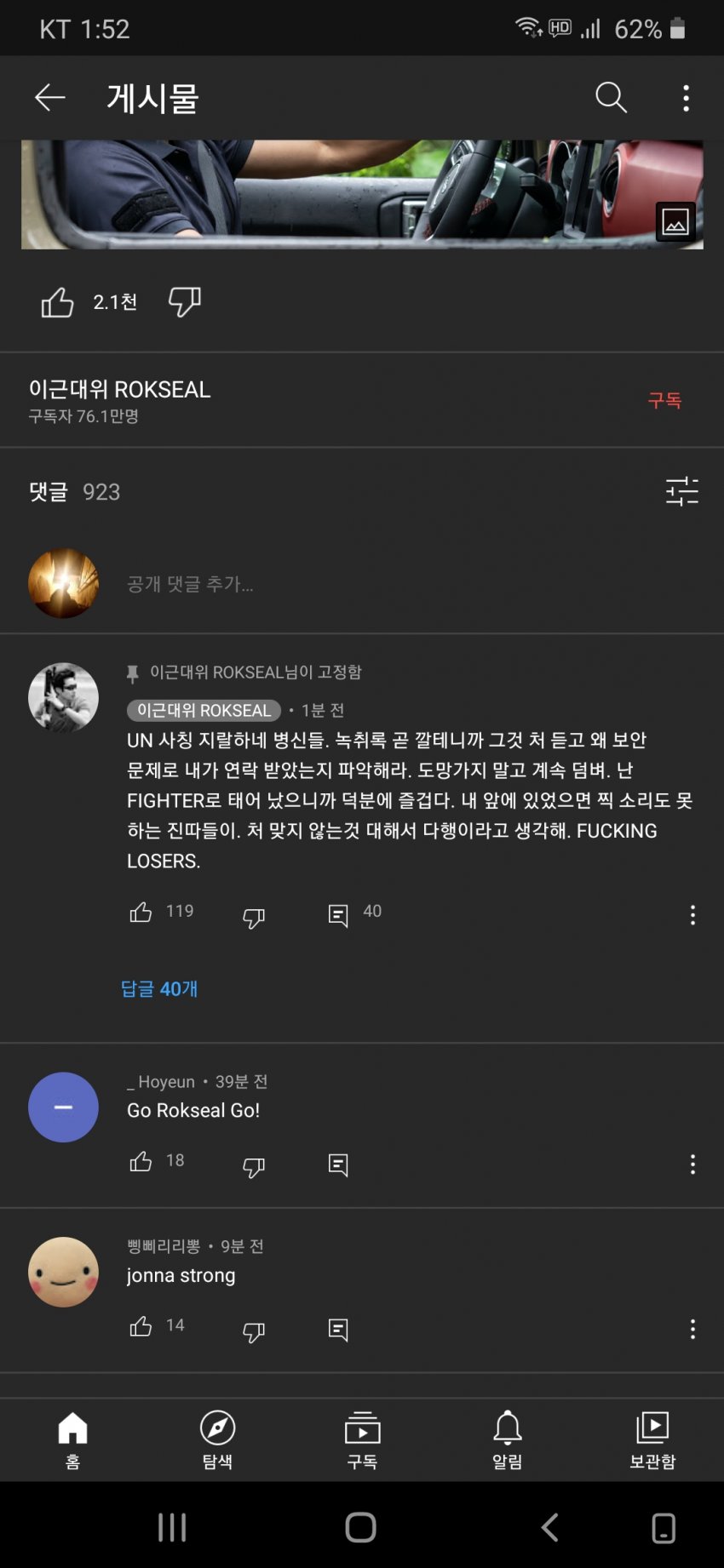Open the 알림 notifications tab
The image size is (724, 1568).
coord(507,1439)
